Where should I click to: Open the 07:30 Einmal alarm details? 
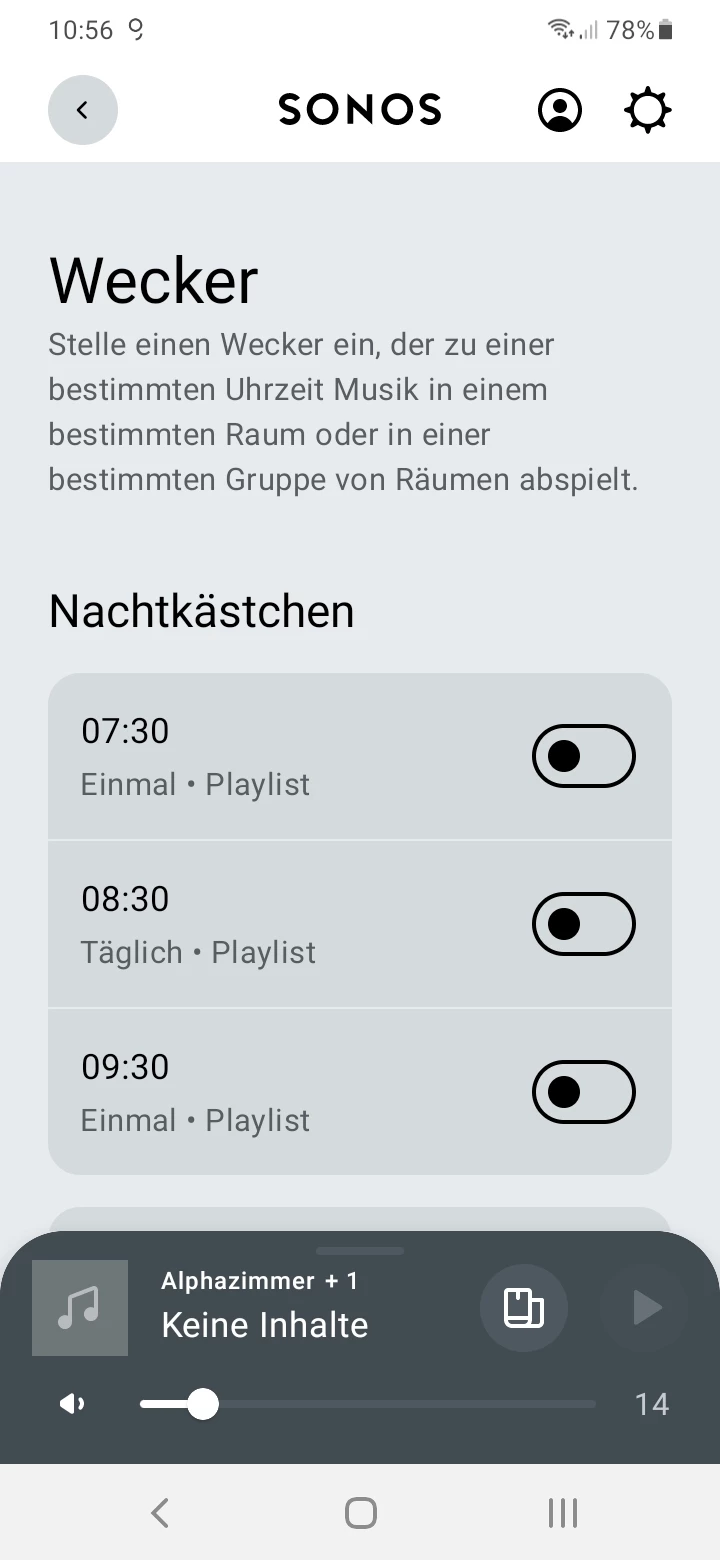coord(250,756)
